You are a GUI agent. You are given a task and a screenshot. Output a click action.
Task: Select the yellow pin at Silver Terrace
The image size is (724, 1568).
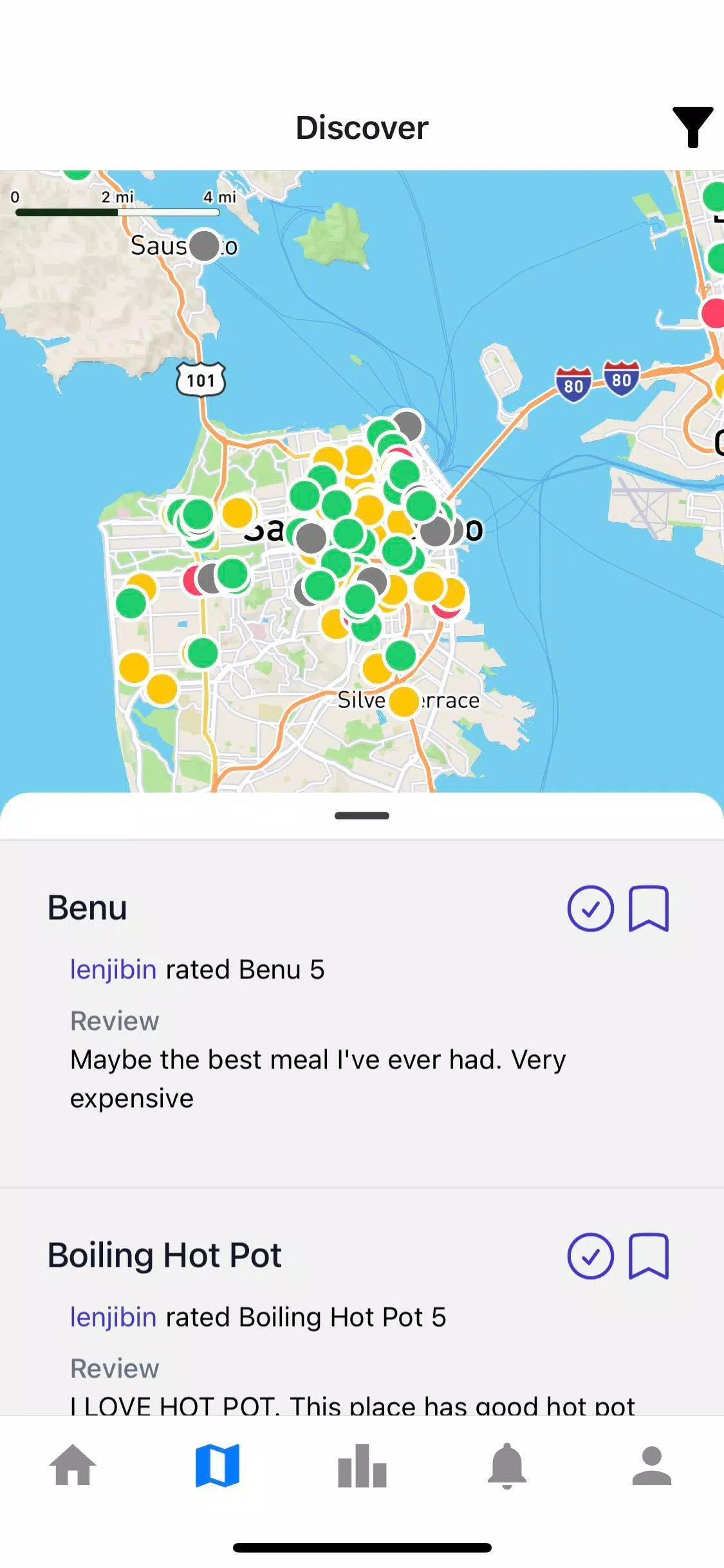[404, 701]
